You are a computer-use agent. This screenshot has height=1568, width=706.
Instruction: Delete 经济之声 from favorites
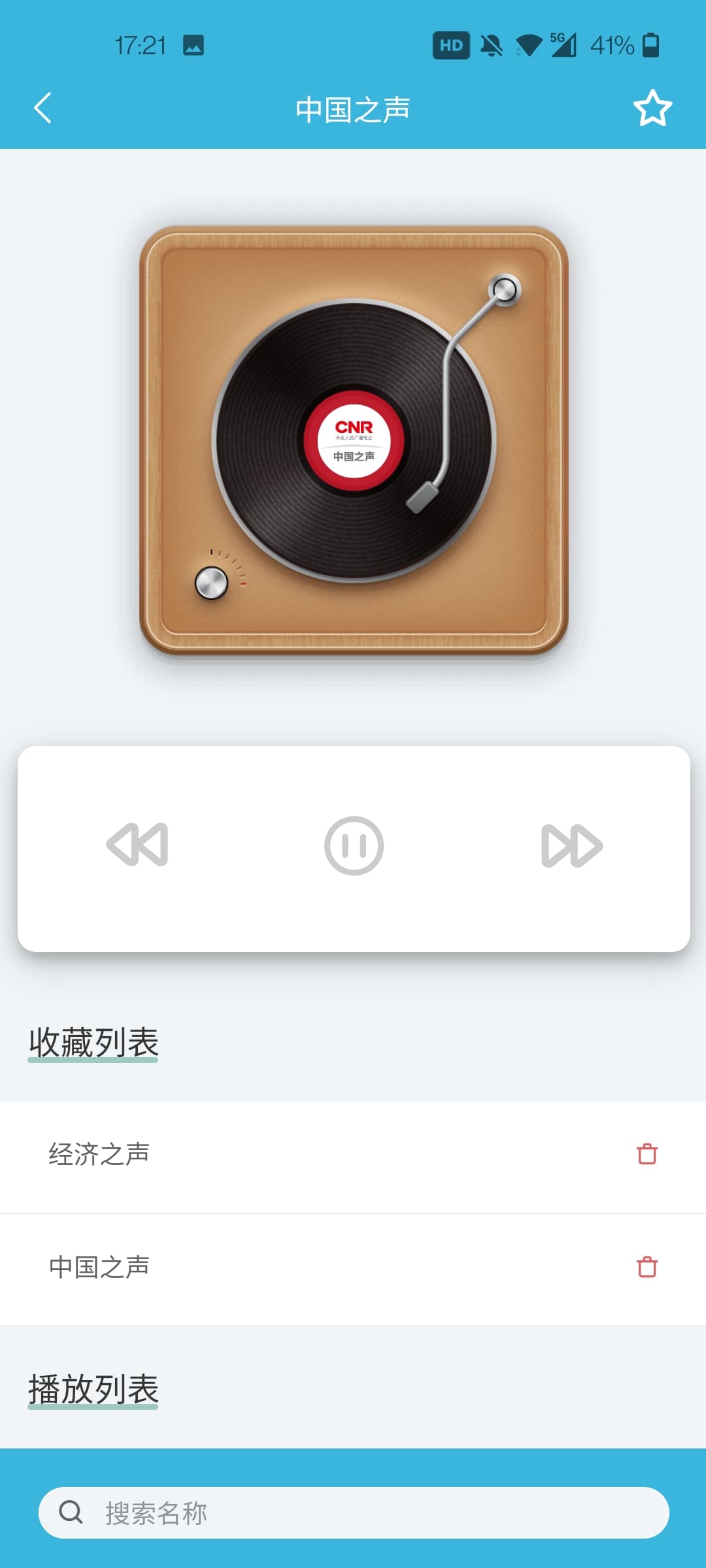[647, 1154]
